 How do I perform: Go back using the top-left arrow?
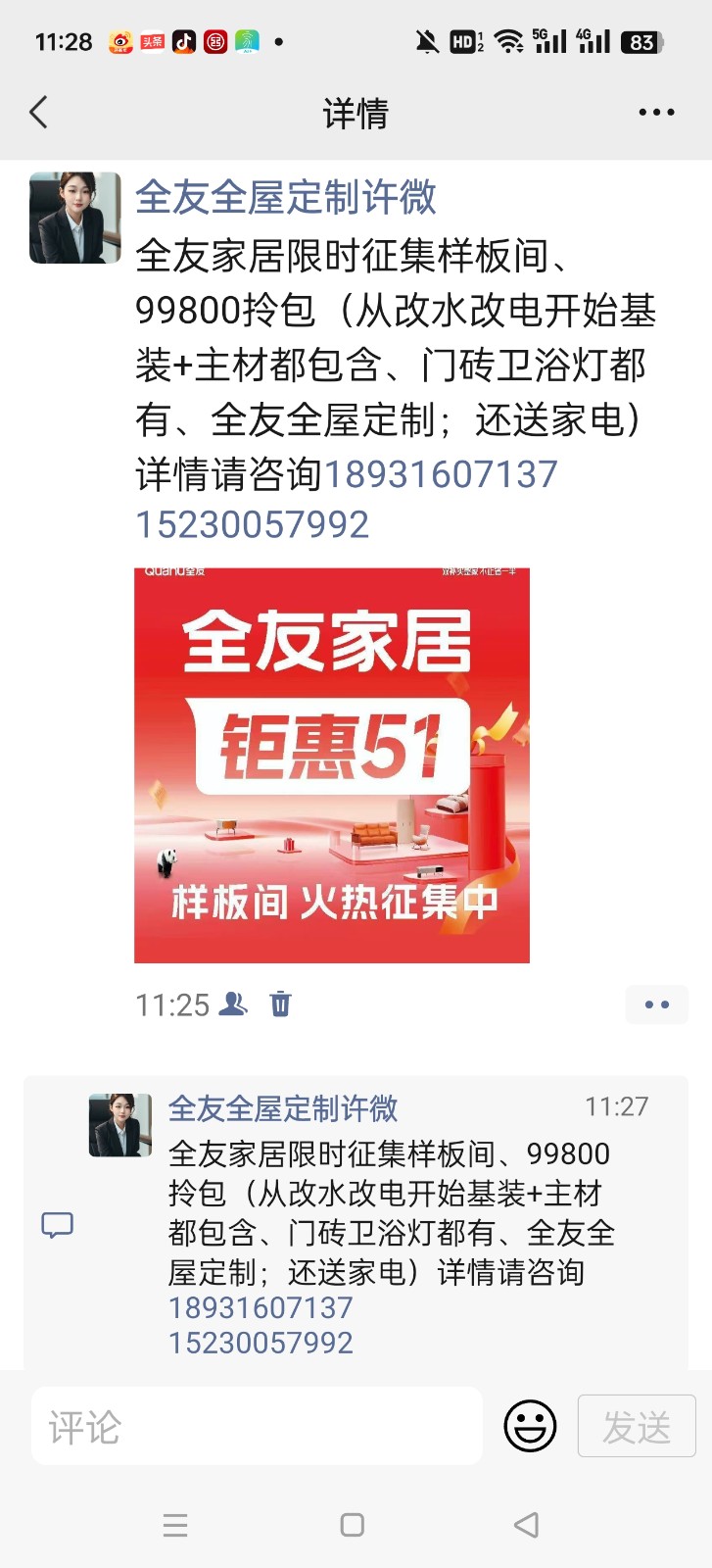pos(39,113)
